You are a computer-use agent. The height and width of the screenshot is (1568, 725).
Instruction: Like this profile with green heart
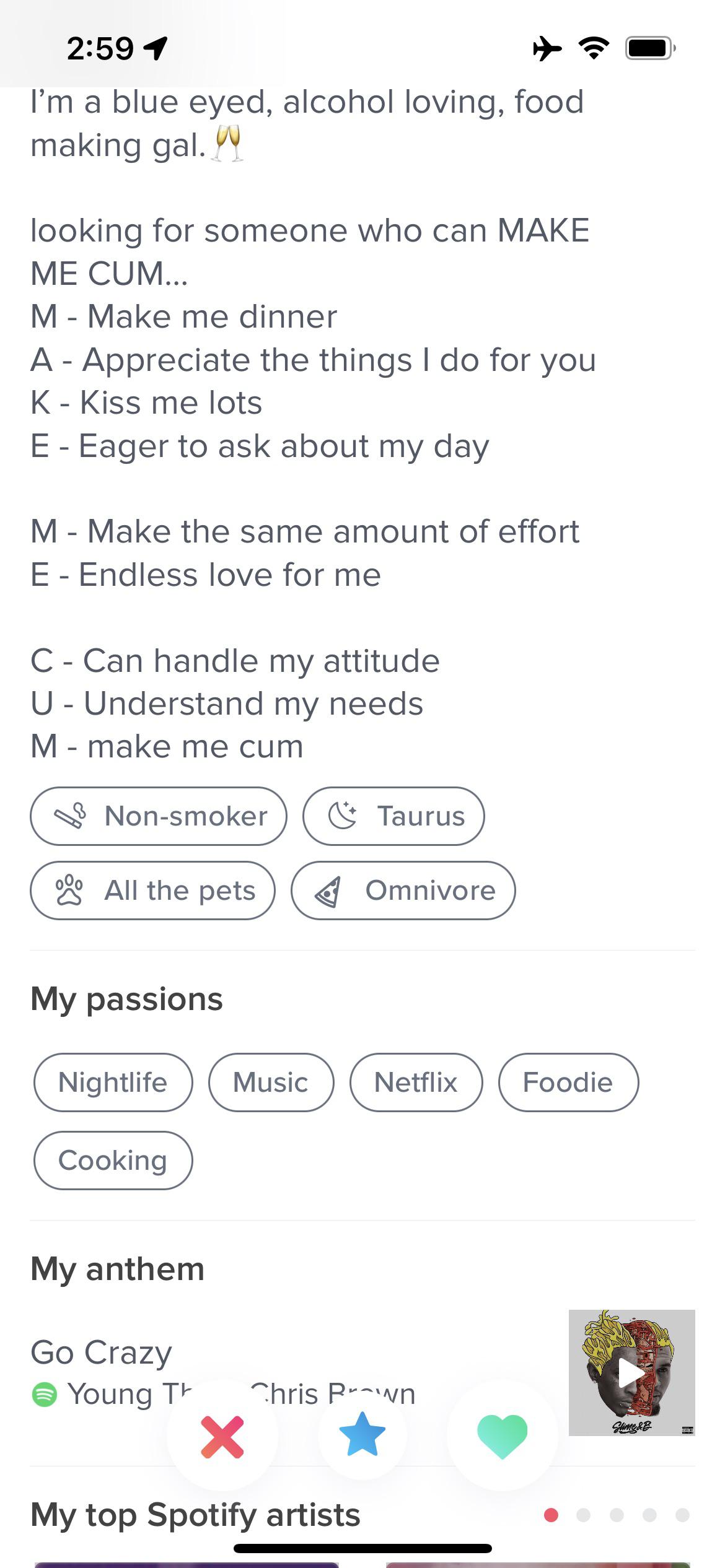point(502,1435)
